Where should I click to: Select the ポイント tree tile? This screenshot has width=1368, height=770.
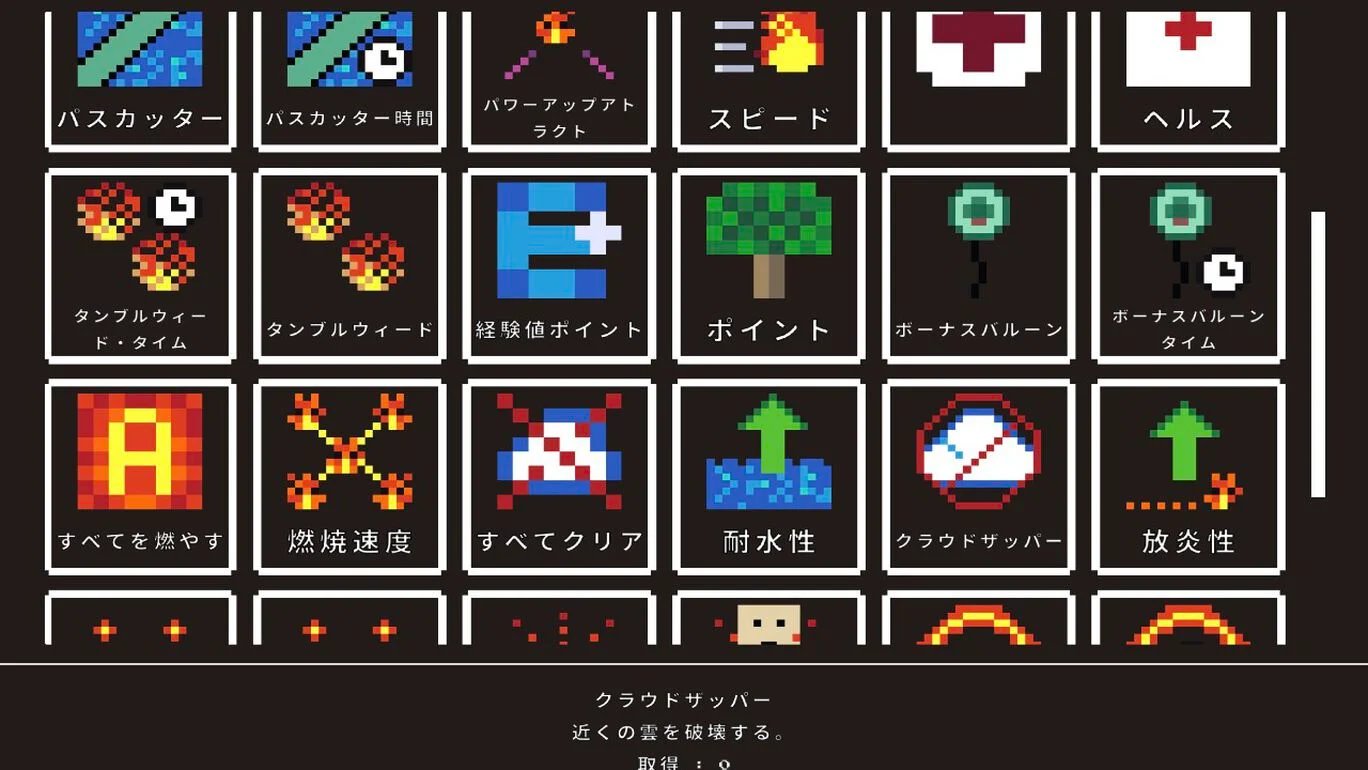coord(769,266)
